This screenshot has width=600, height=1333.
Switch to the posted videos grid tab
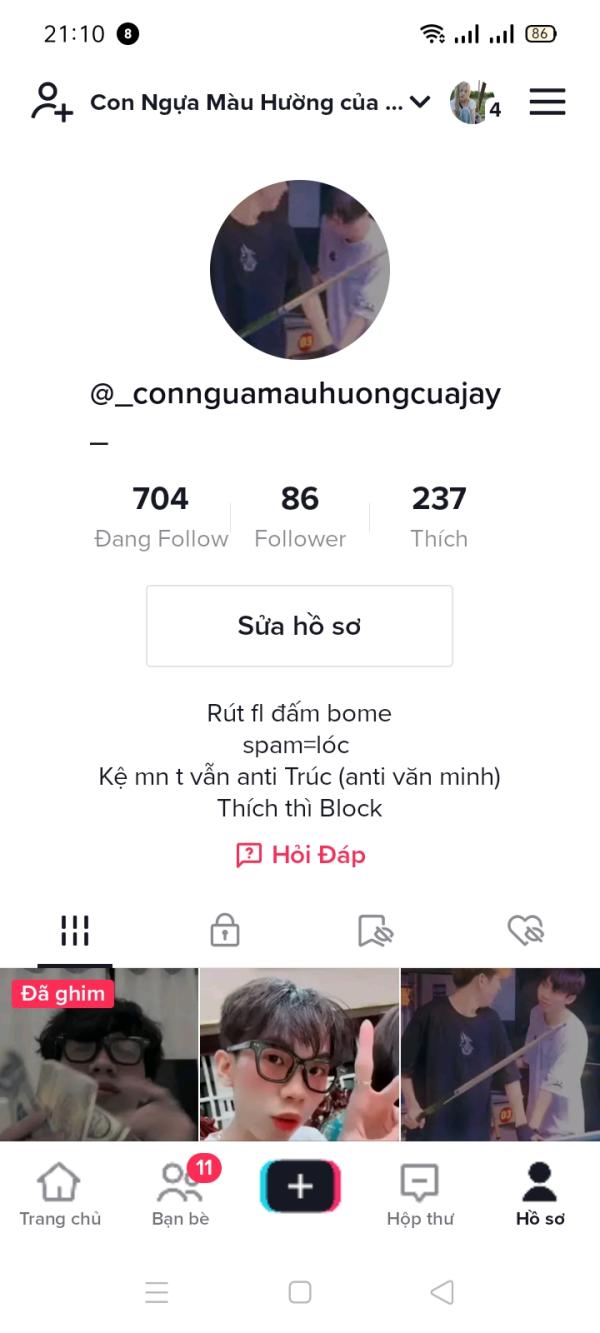[75, 930]
